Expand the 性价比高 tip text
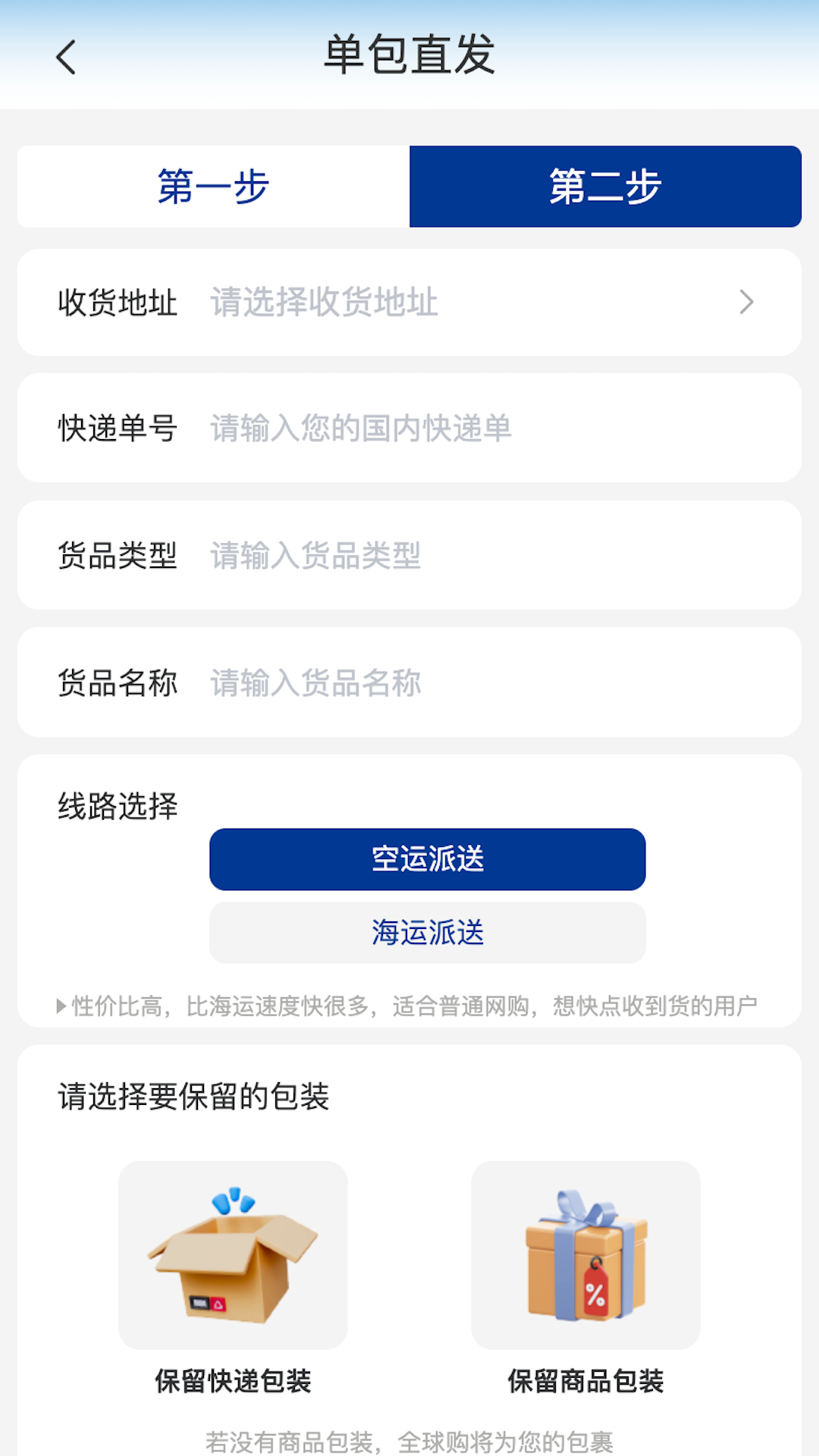Image resolution: width=819 pixels, height=1456 pixels. pos(413,1006)
